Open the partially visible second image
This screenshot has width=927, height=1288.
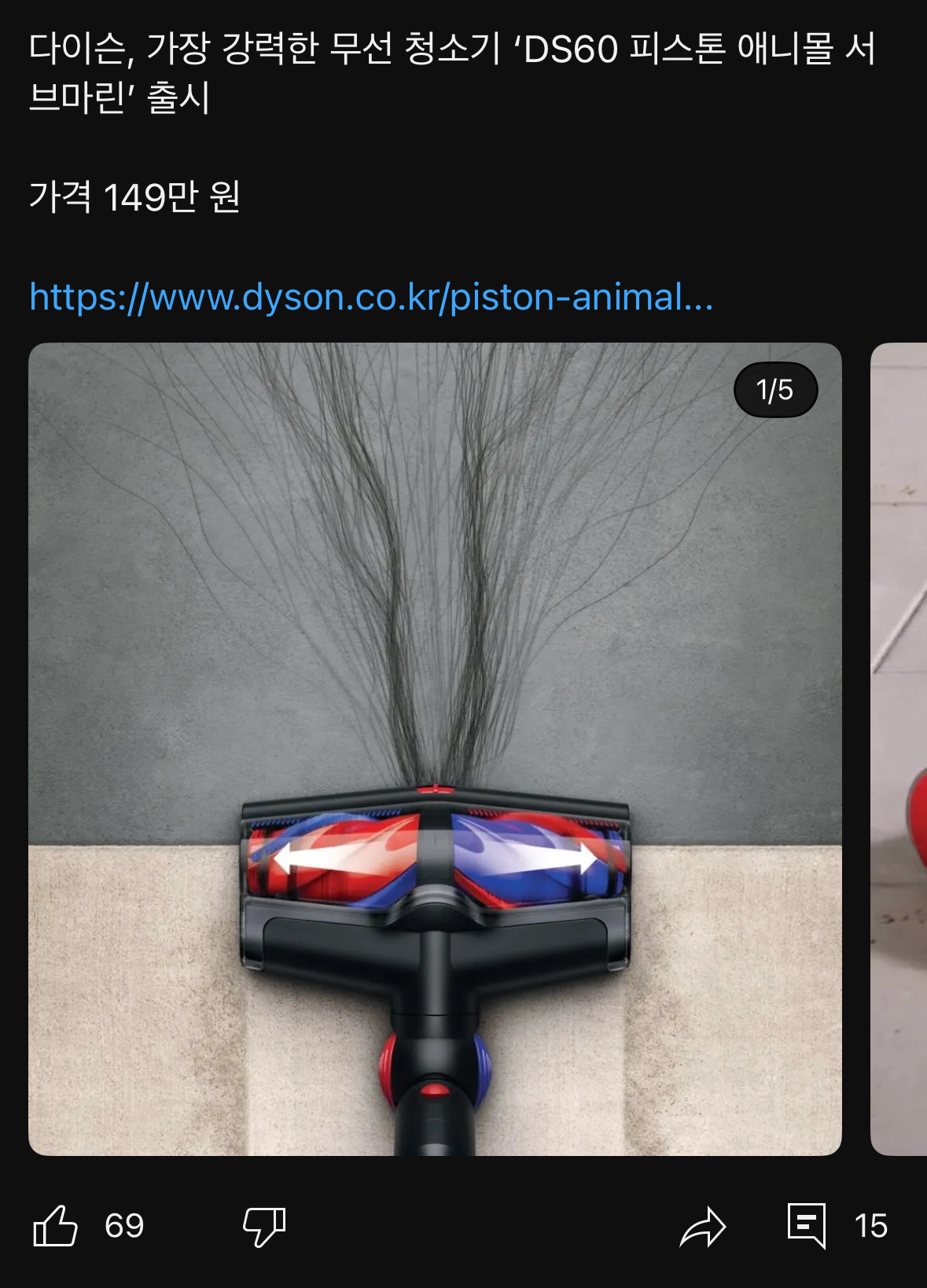click(x=899, y=749)
